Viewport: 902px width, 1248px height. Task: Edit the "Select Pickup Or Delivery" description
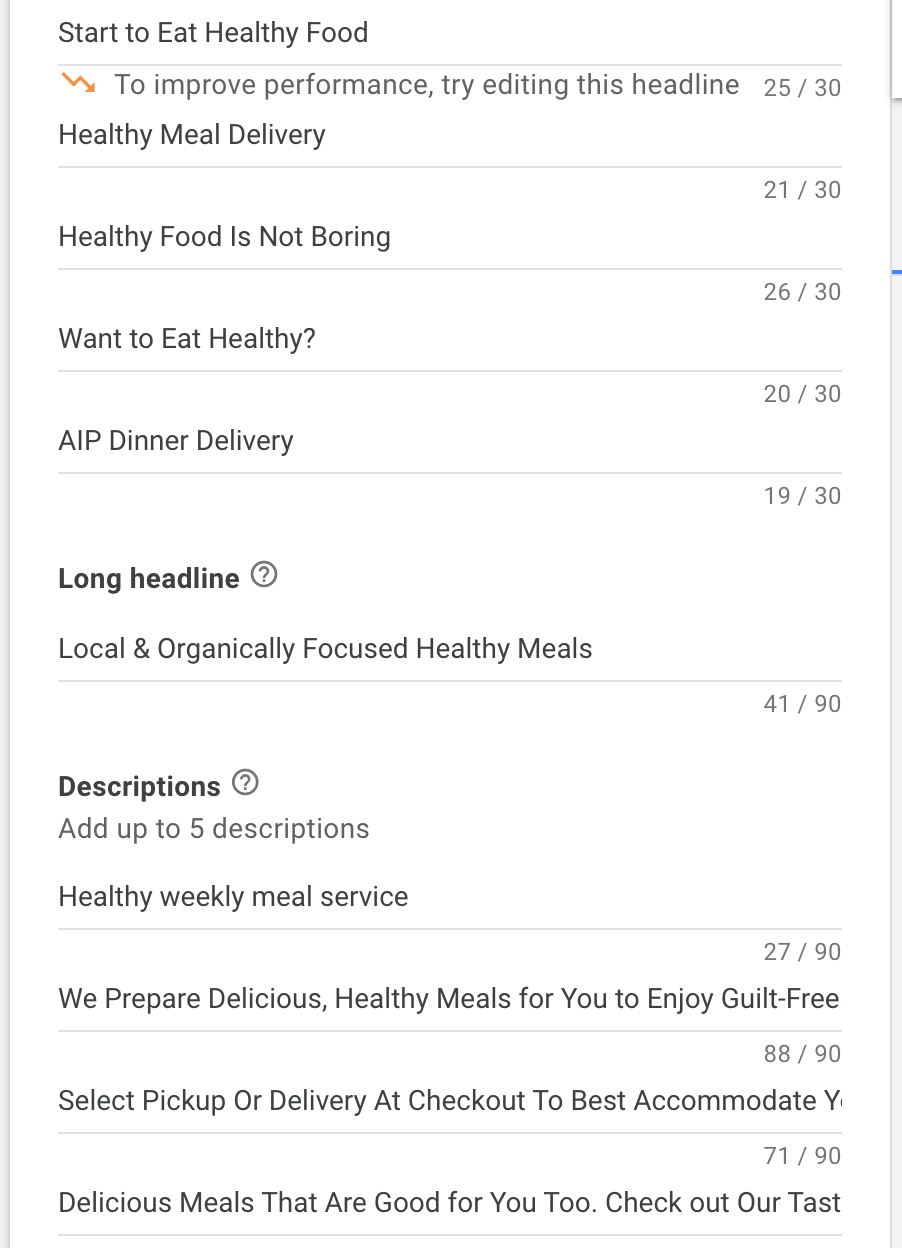[x=448, y=1101]
